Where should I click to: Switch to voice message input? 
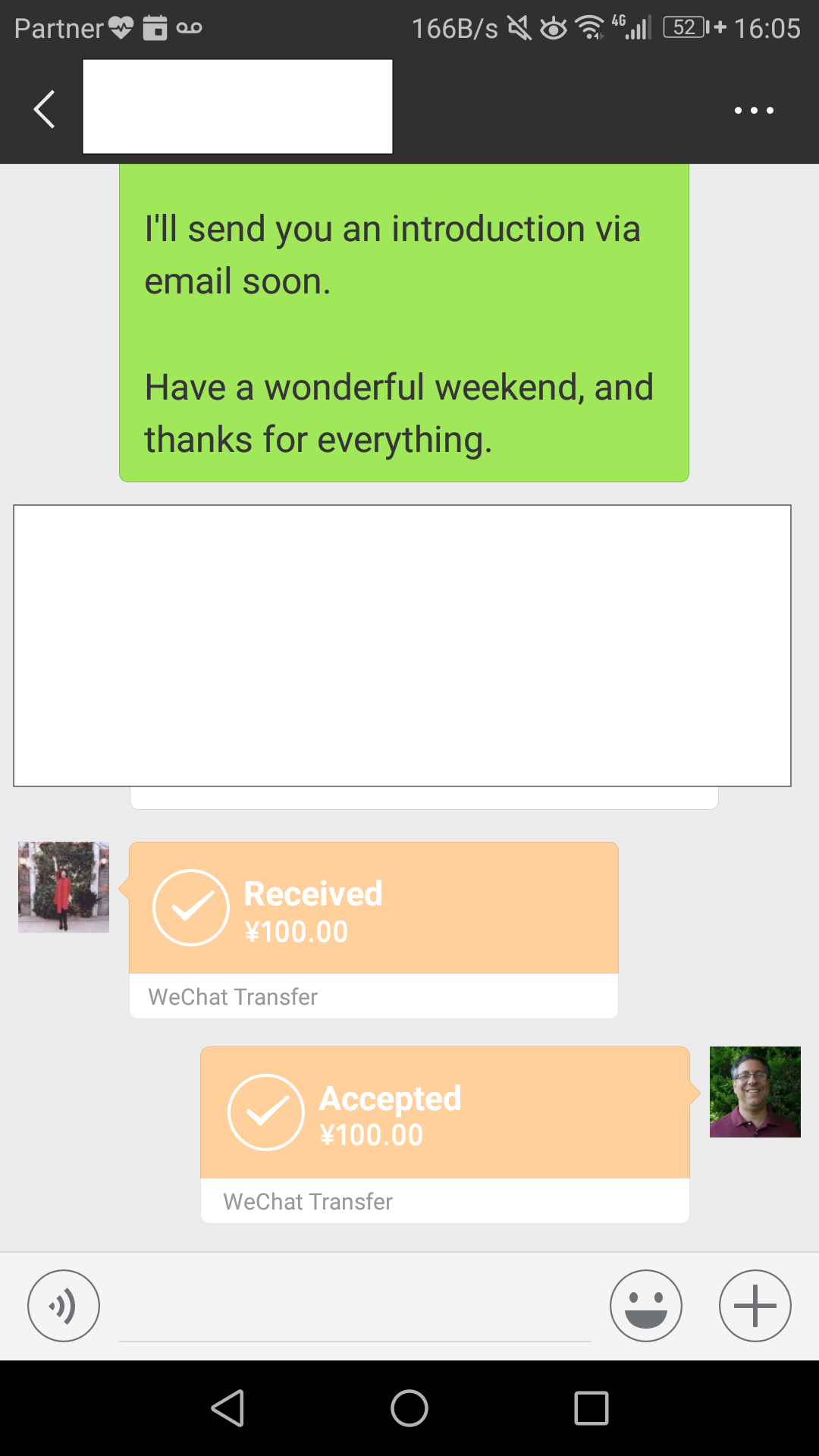pyautogui.click(x=64, y=1306)
